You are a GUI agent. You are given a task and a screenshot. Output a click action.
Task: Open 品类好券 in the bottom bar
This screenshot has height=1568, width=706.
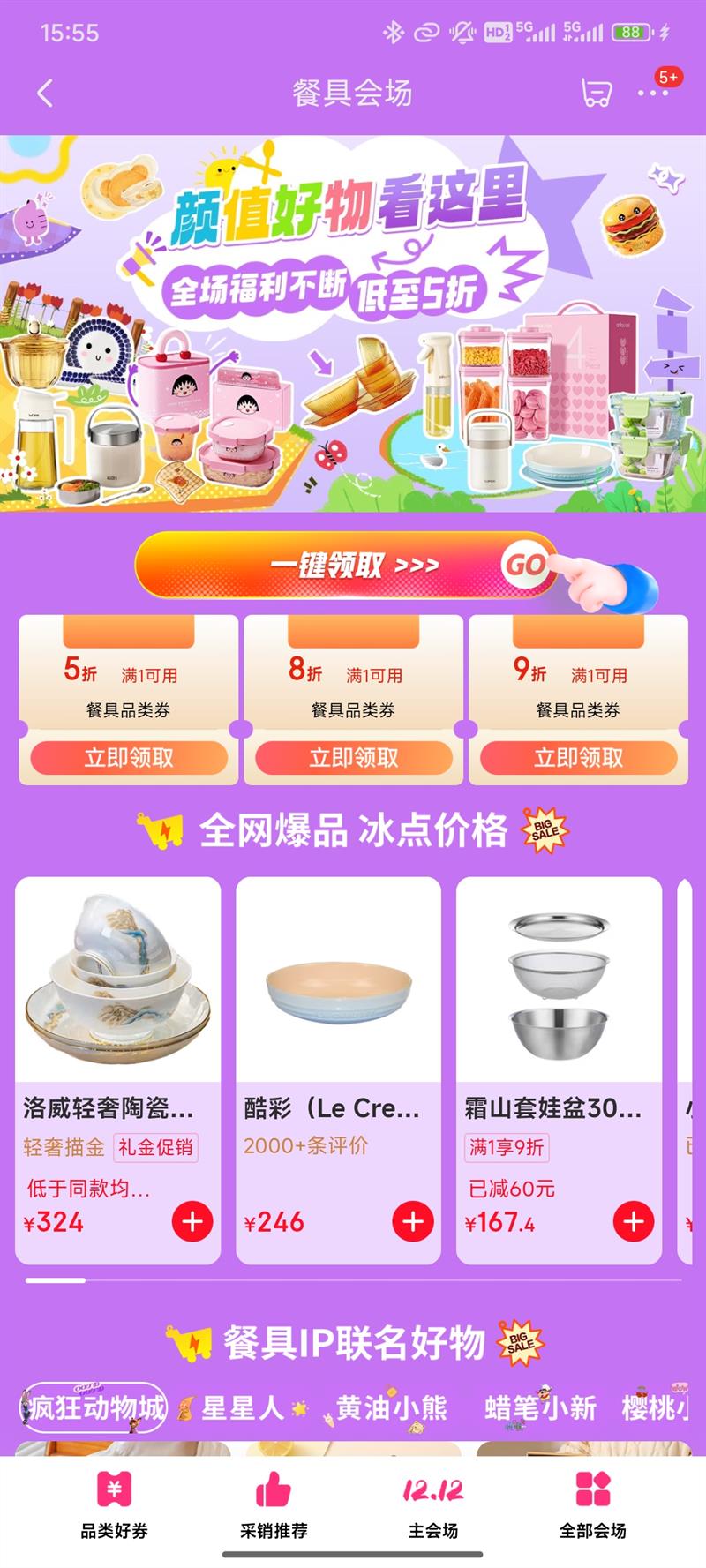click(114, 1506)
